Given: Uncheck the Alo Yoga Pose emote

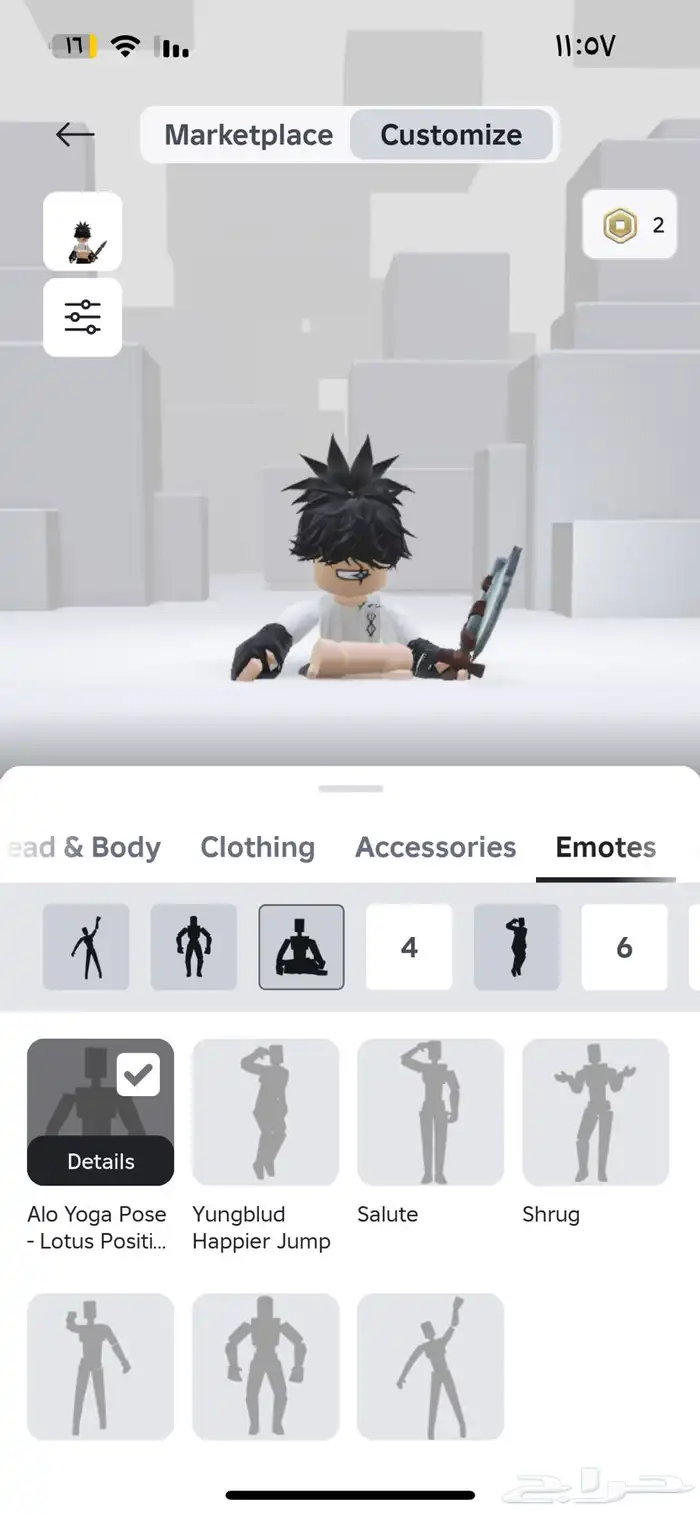Looking at the screenshot, I should click(x=138, y=1075).
